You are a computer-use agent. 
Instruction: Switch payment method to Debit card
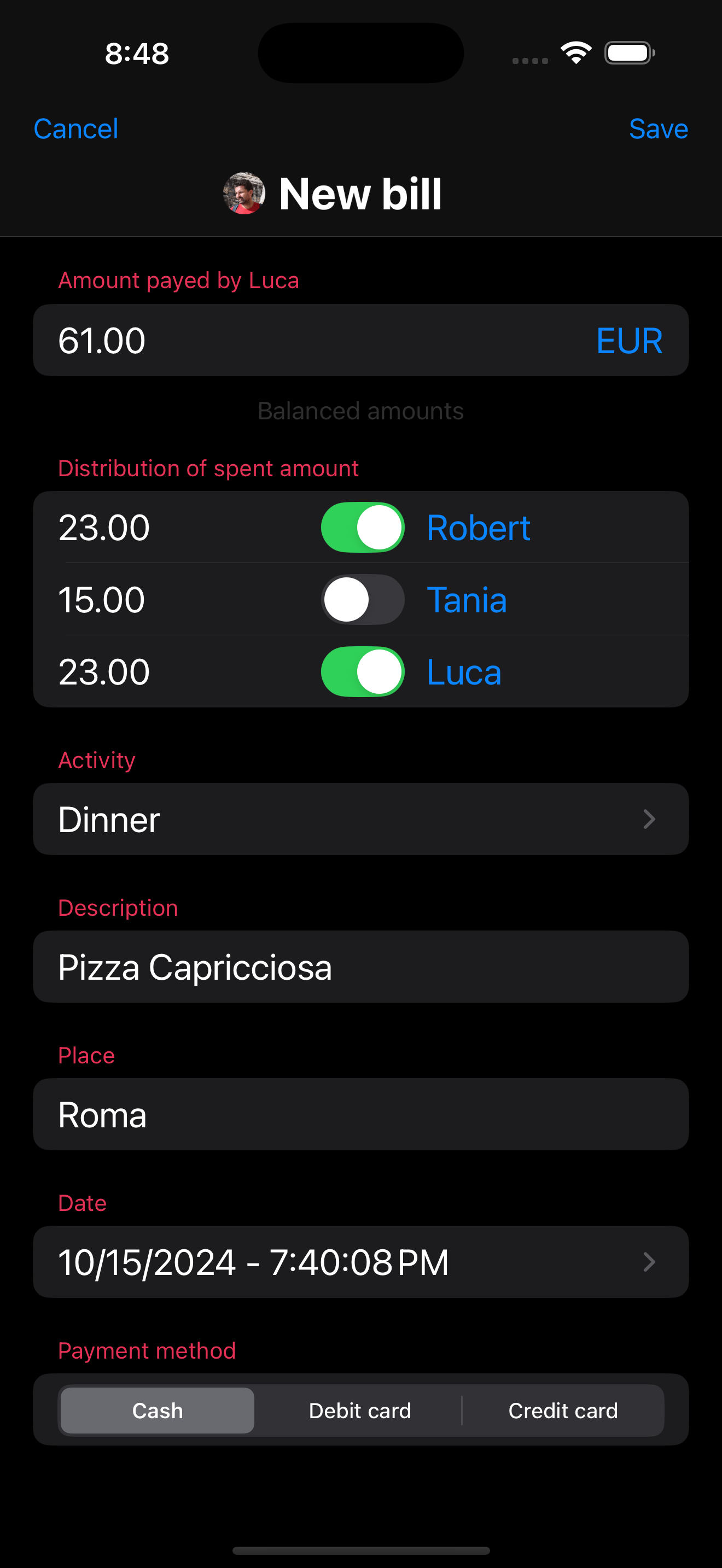[360, 1411]
